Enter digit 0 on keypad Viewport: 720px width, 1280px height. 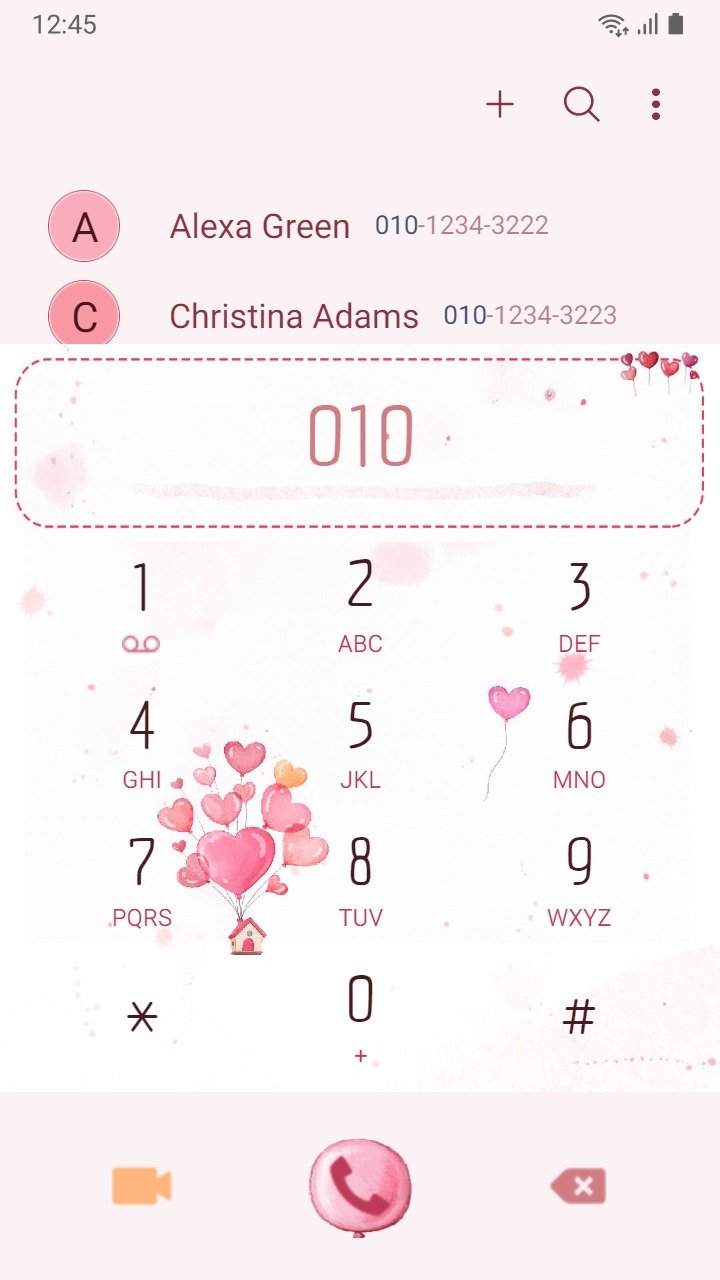(360, 1018)
